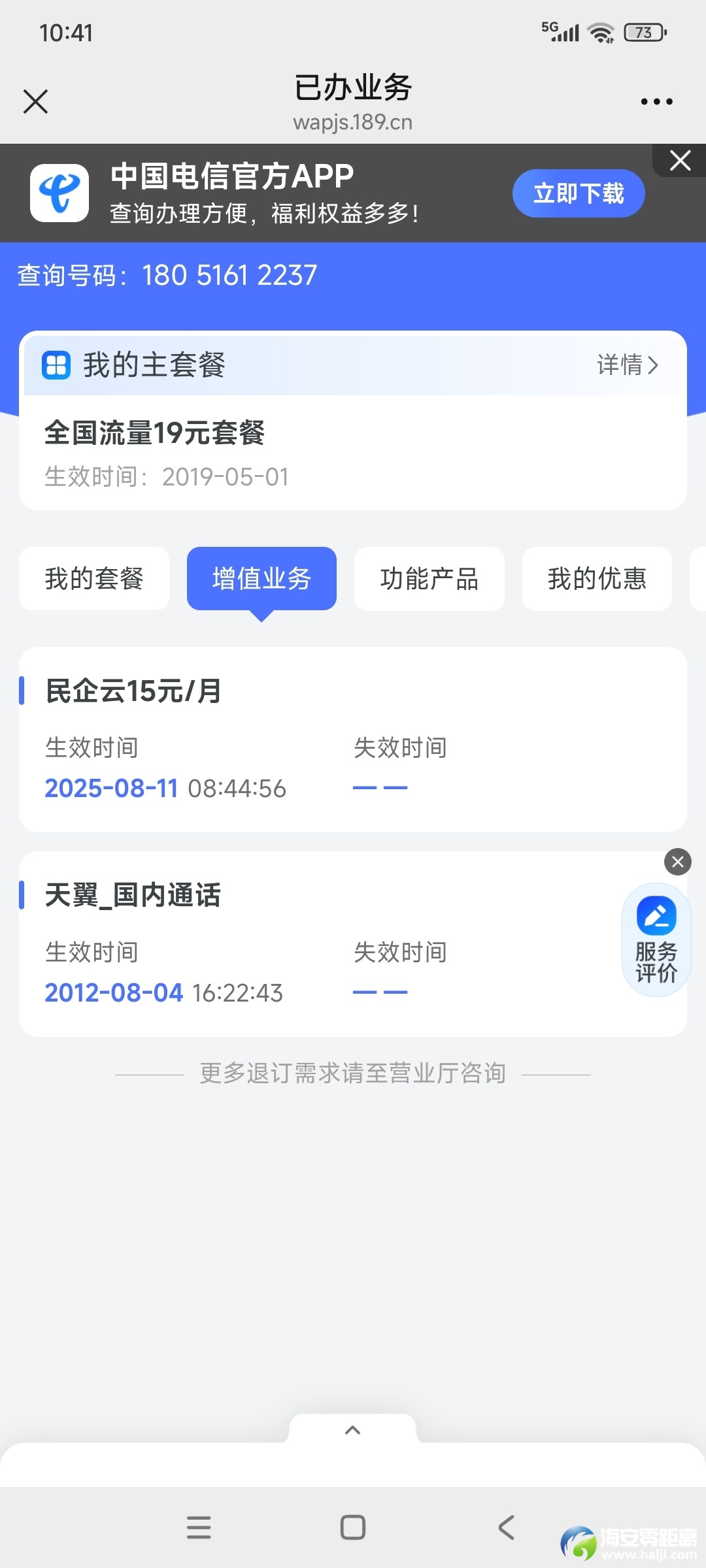This screenshot has width=706, height=1568.
Task: Go back using the system back button
Action: [506, 1527]
